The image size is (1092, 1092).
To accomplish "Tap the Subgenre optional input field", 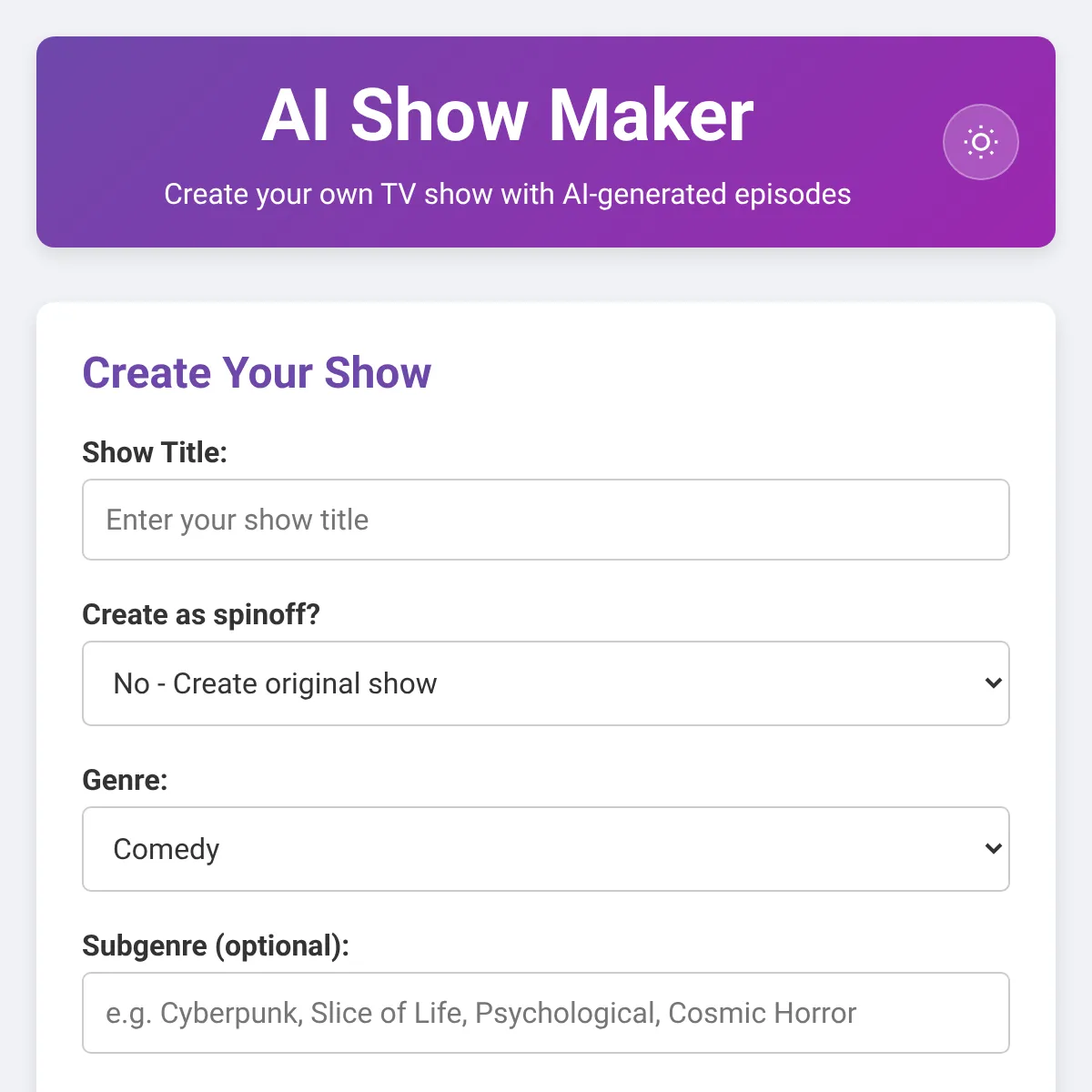I will 546,1013.
